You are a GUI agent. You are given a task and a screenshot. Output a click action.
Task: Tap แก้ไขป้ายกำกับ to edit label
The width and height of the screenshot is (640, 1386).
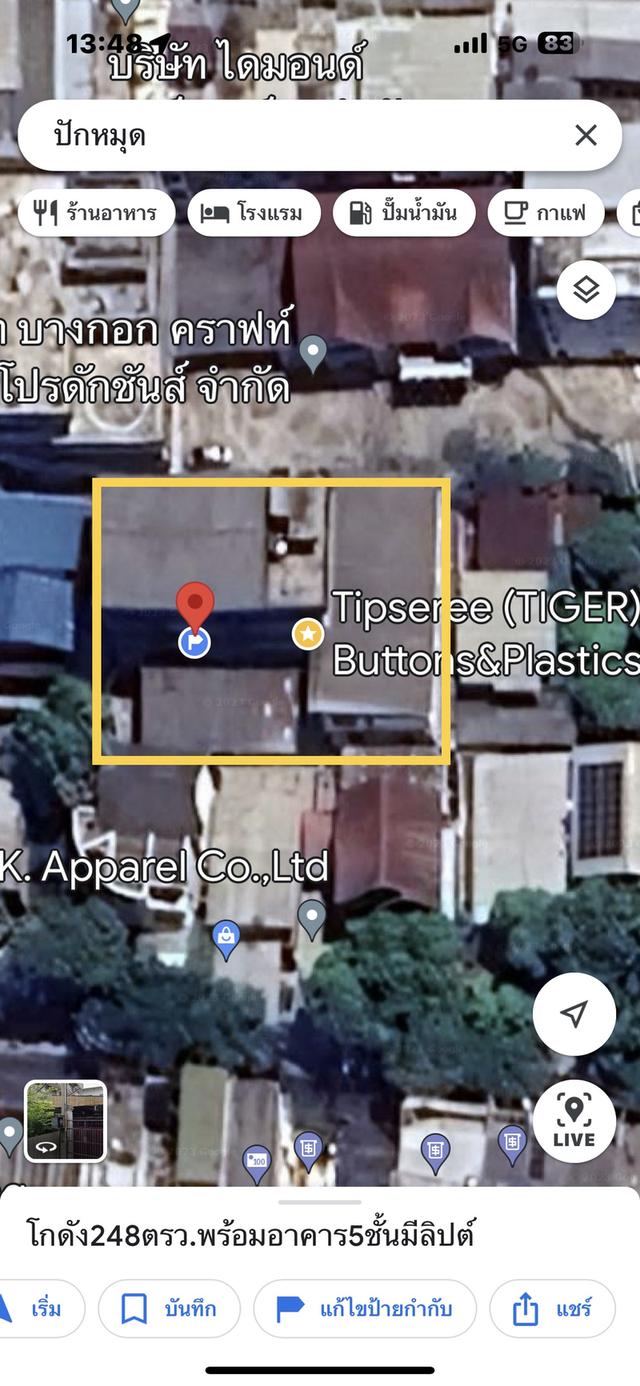coord(365,1308)
